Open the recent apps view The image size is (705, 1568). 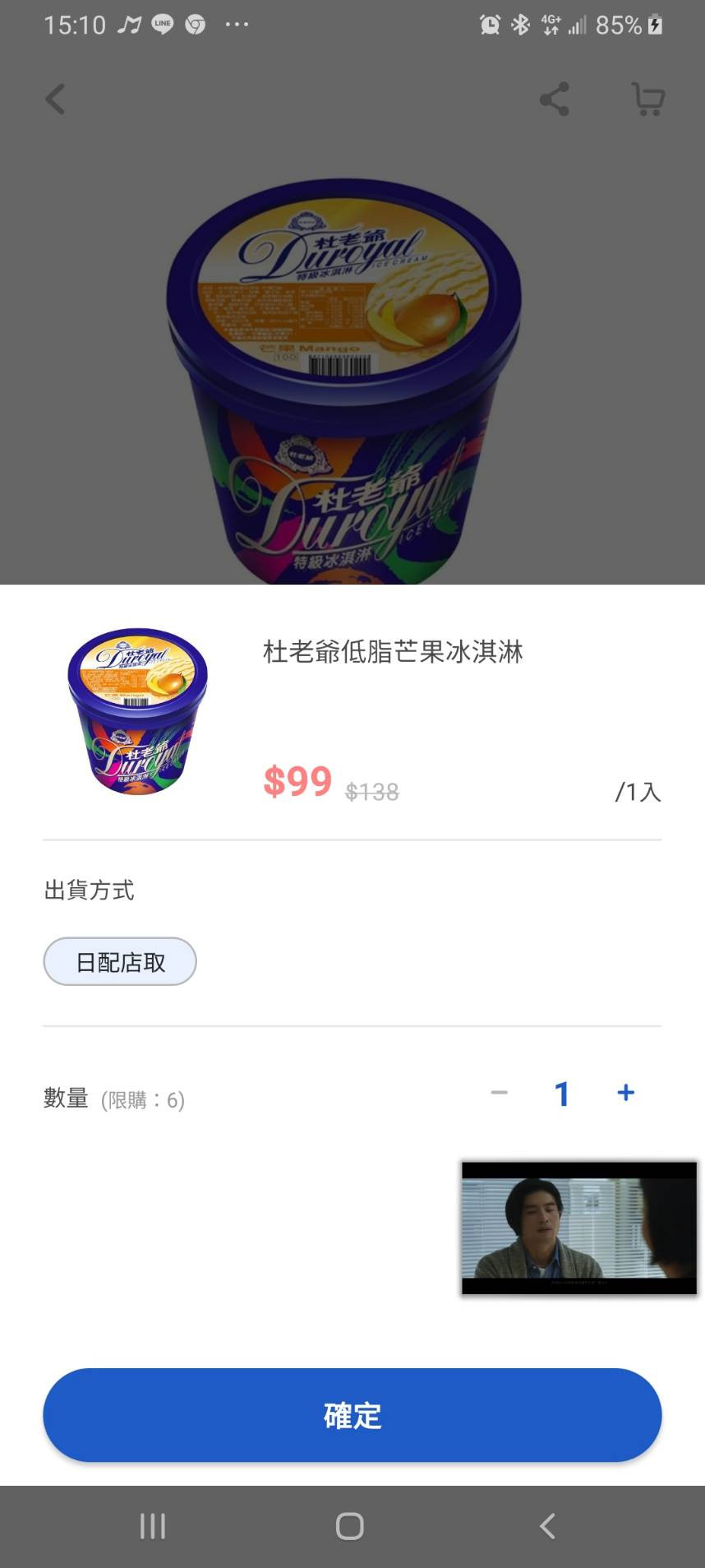(x=153, y=1526)
